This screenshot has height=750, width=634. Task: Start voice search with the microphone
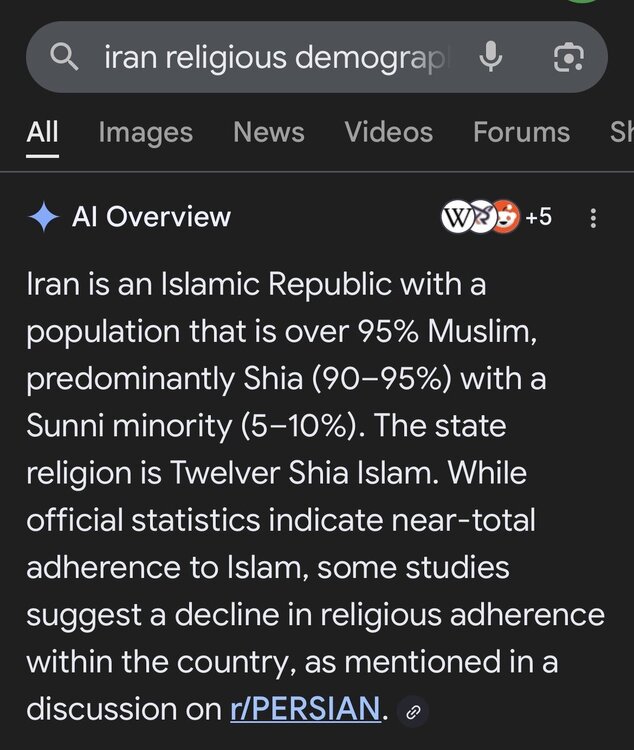pos(490,58)
